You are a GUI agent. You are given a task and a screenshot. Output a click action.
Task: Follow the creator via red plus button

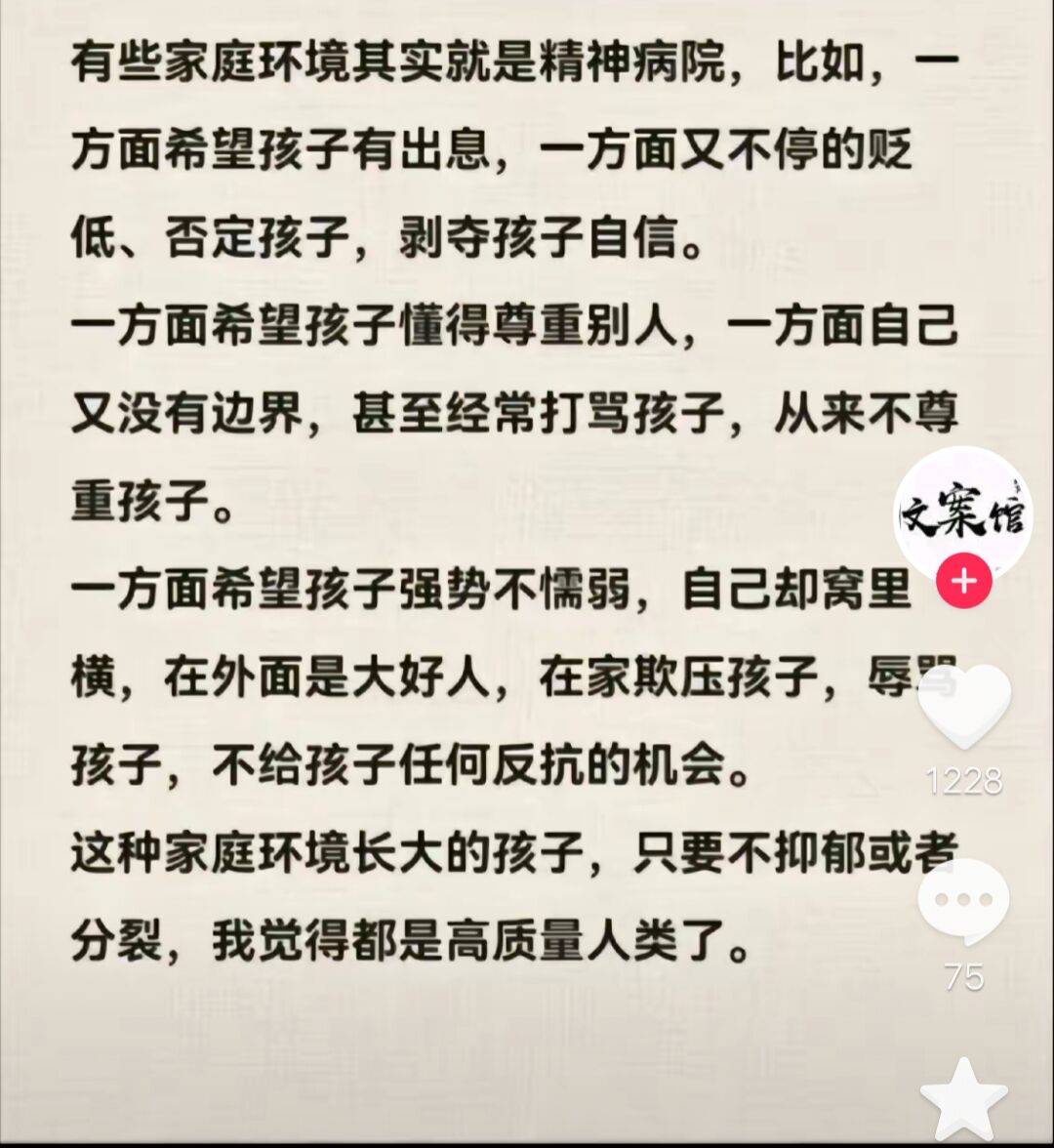pos(963,583)
